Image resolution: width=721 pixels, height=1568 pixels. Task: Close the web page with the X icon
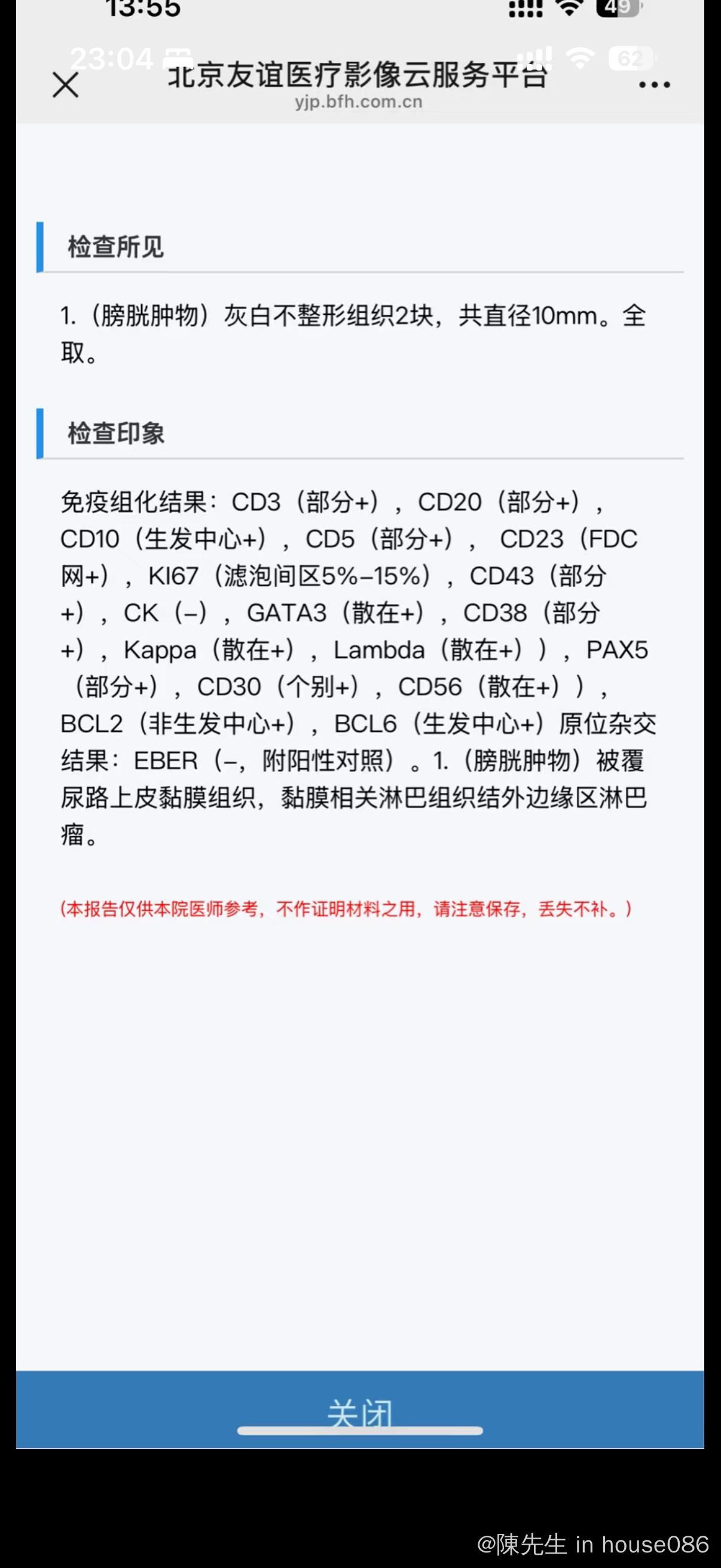66,84
